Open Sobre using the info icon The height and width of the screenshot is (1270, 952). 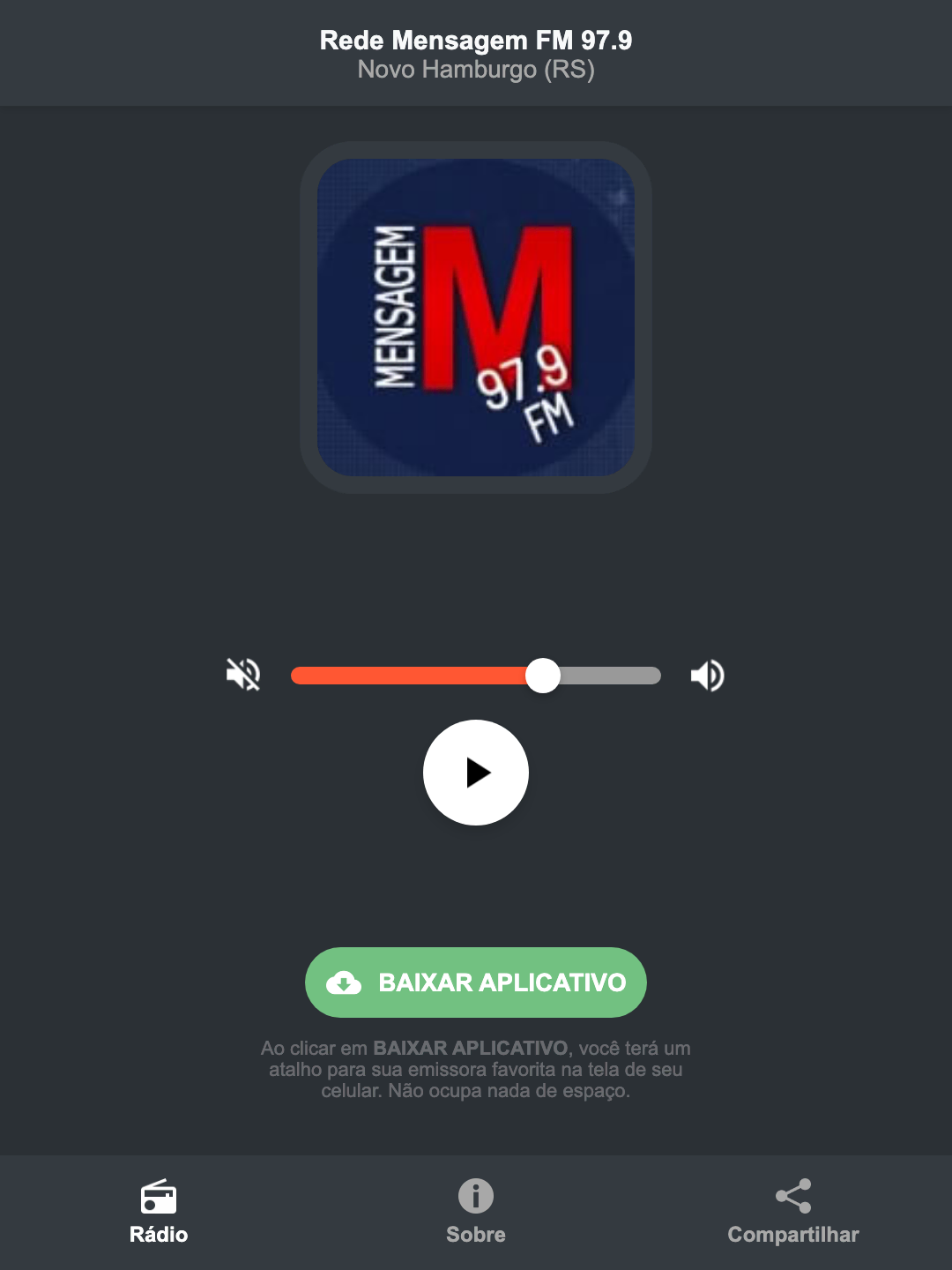(475, 1198)
